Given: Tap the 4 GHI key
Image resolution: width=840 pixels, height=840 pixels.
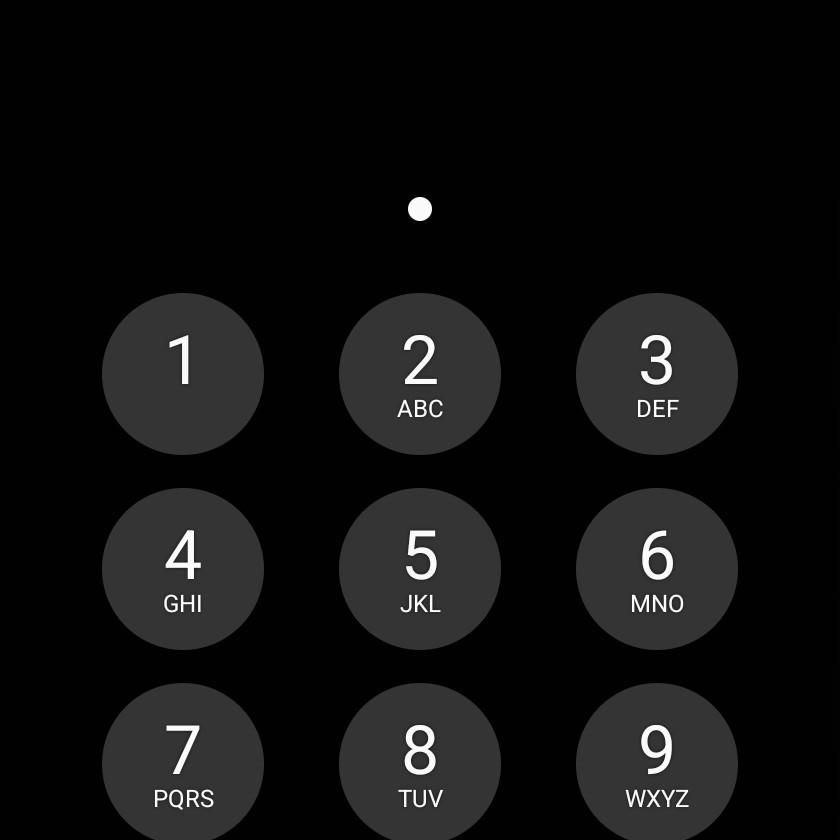Looking at the screenshot, I should tap(183, 569).
